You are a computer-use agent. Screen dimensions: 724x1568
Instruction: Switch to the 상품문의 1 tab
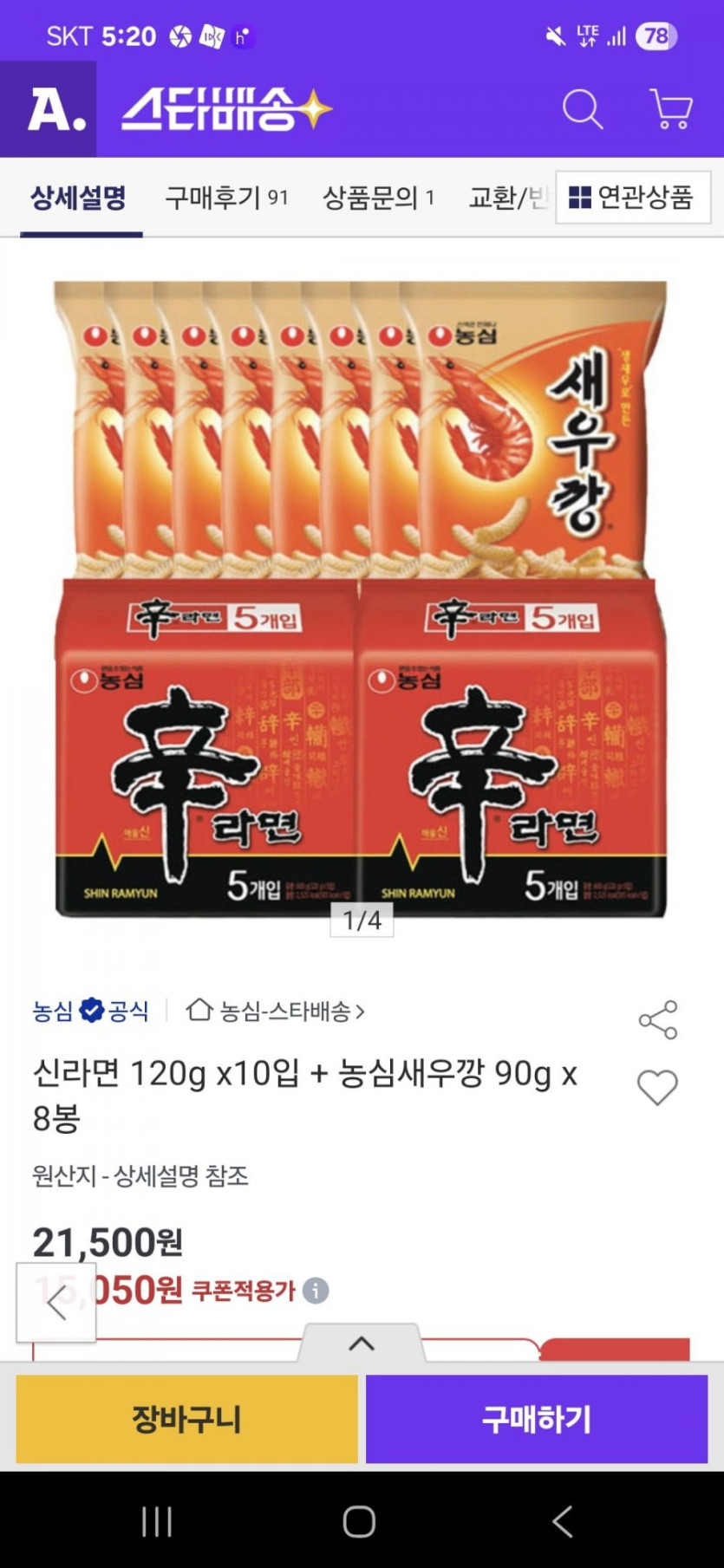(x=378, y=198)
